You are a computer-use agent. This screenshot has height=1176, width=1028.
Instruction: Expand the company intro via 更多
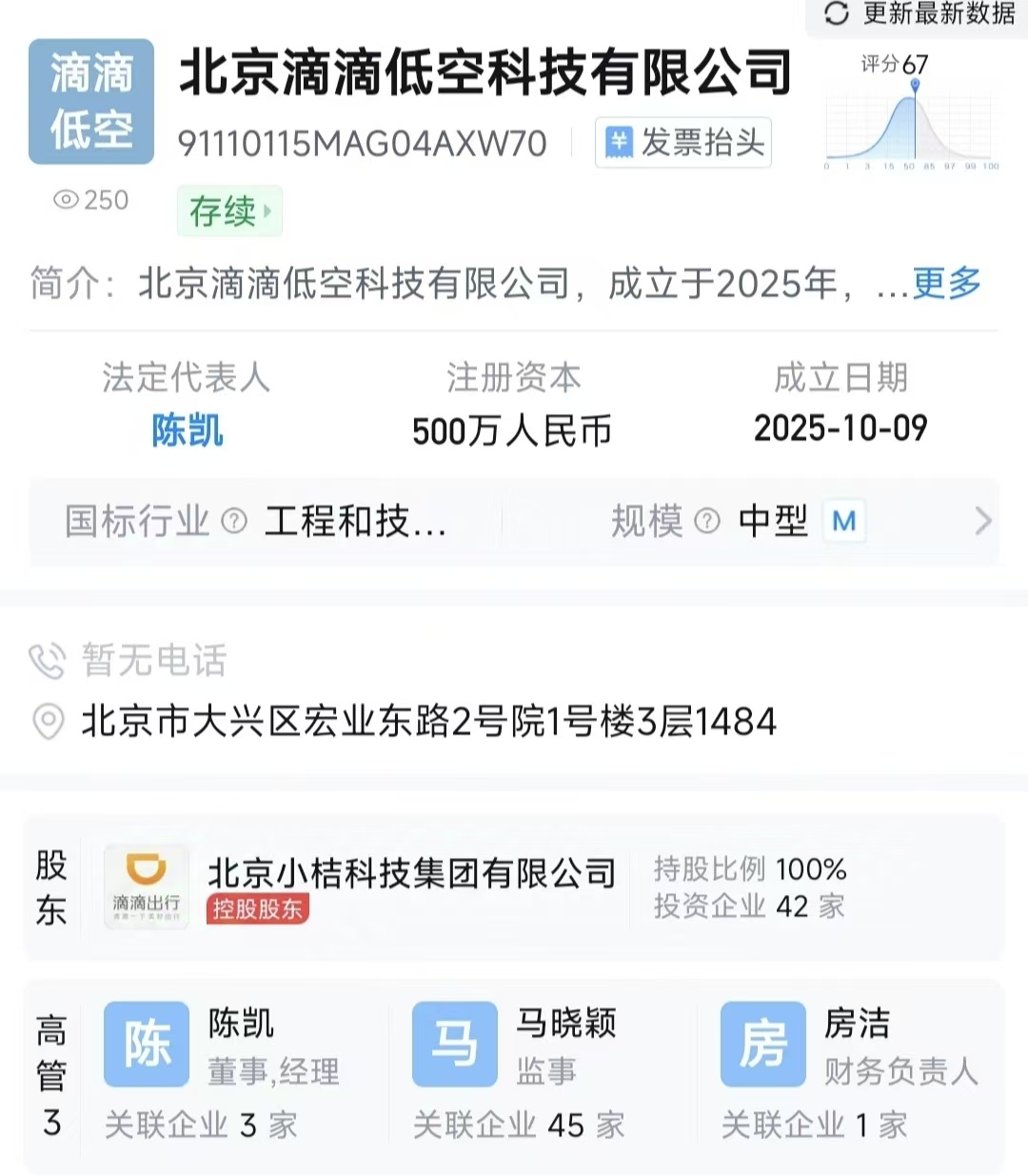point(946,283)
